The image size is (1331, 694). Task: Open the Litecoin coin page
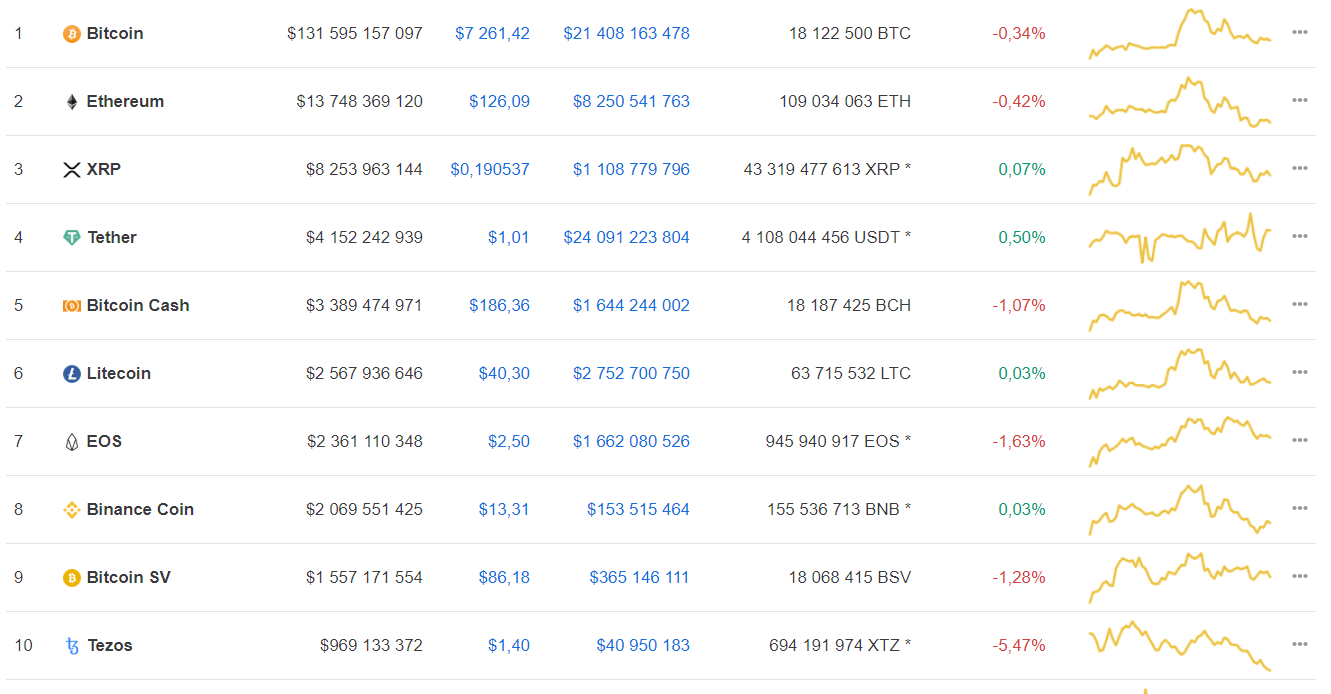(118, 374)
